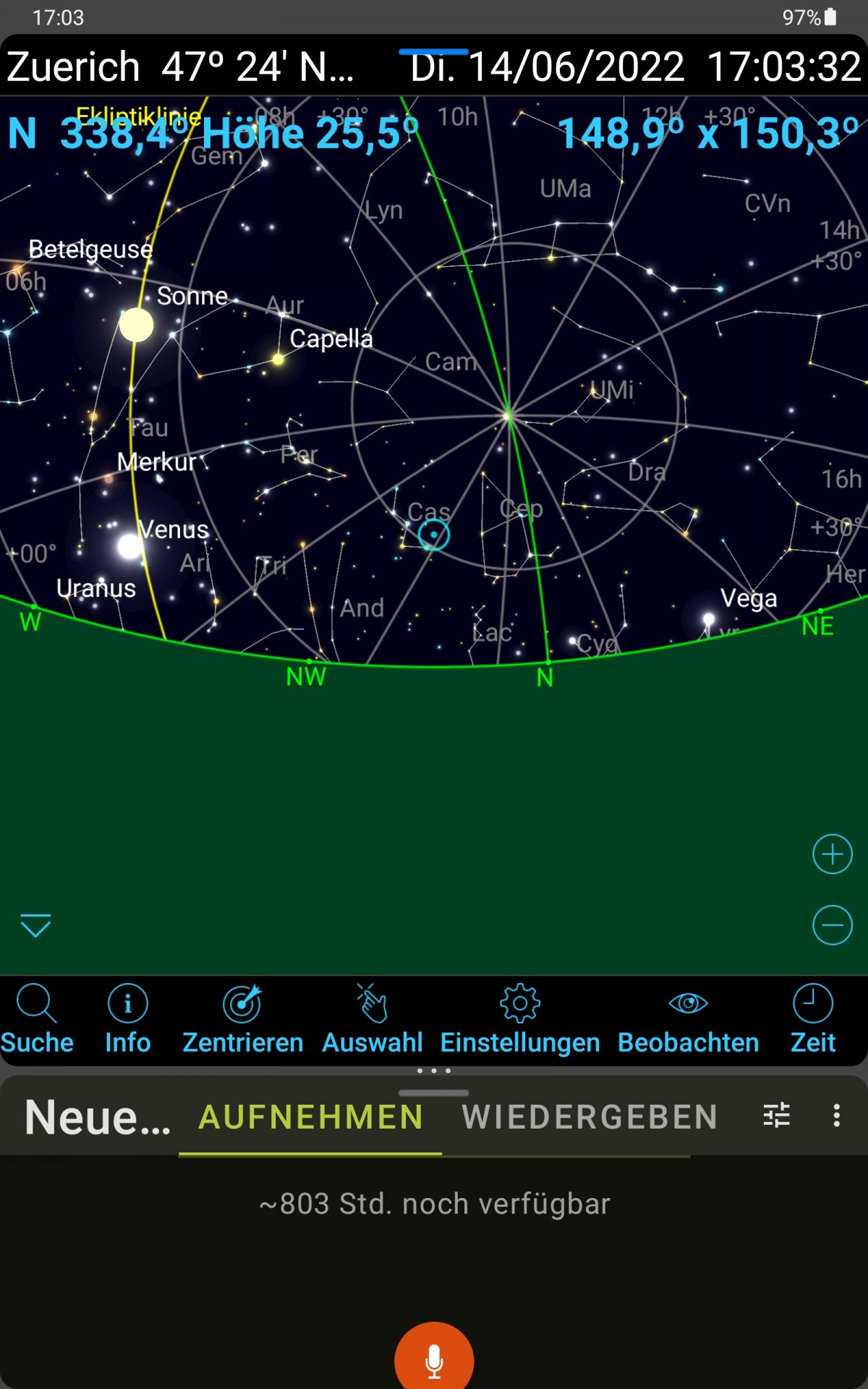Tap Zentrieren to center the view
The width and height of the screenshot is (868, 1389).
click(x=242, y=1019)
